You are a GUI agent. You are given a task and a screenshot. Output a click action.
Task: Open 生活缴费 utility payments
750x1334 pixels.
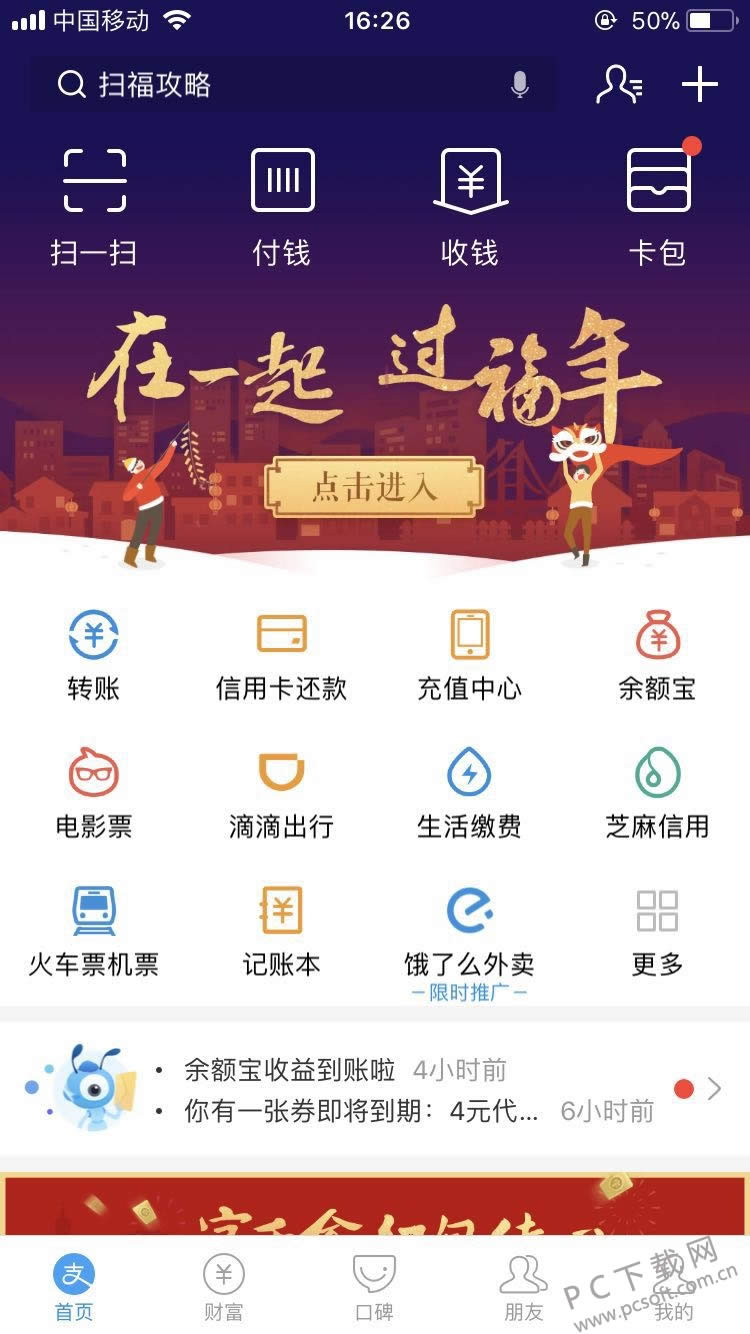click(468, 793)
